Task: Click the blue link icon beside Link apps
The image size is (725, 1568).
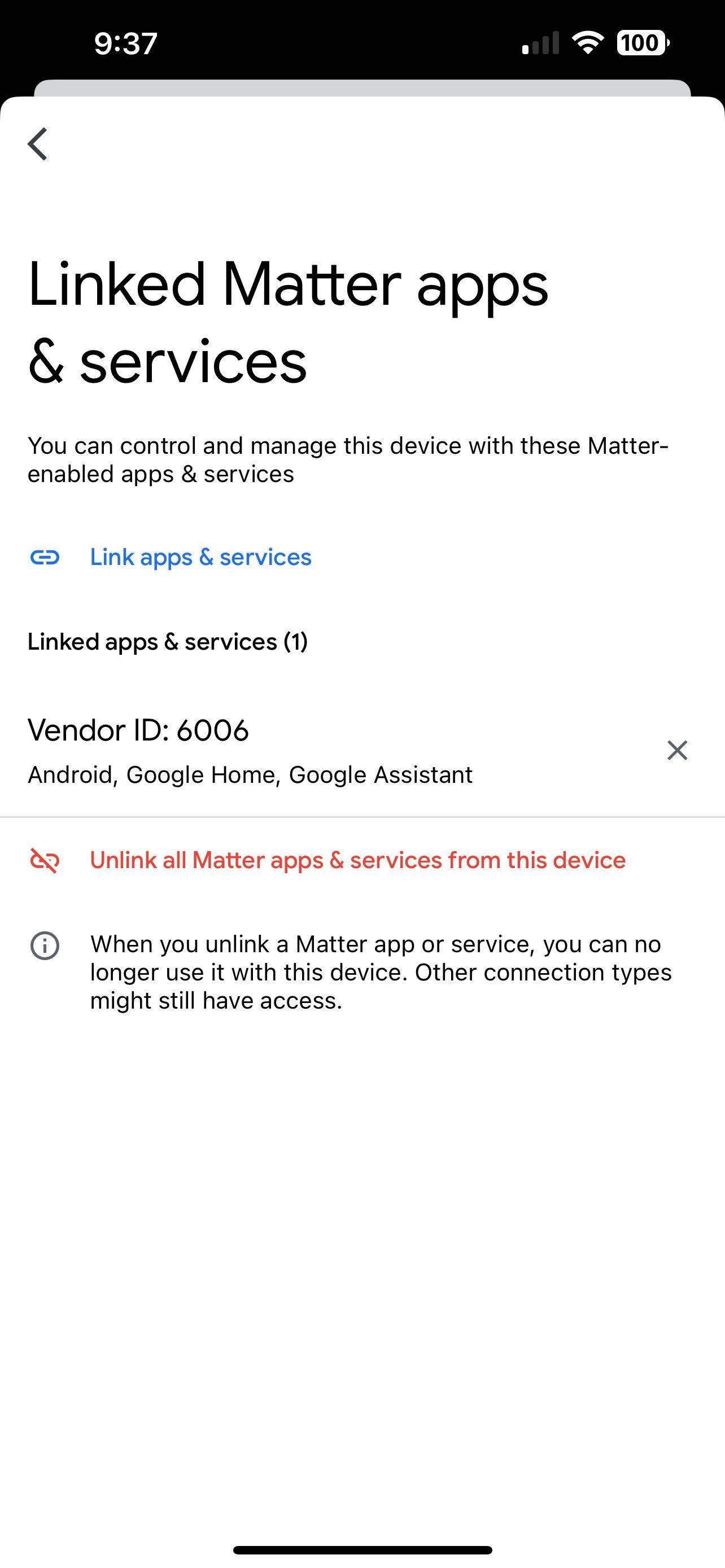Action: pyautogui.click(x=46, y=557)
